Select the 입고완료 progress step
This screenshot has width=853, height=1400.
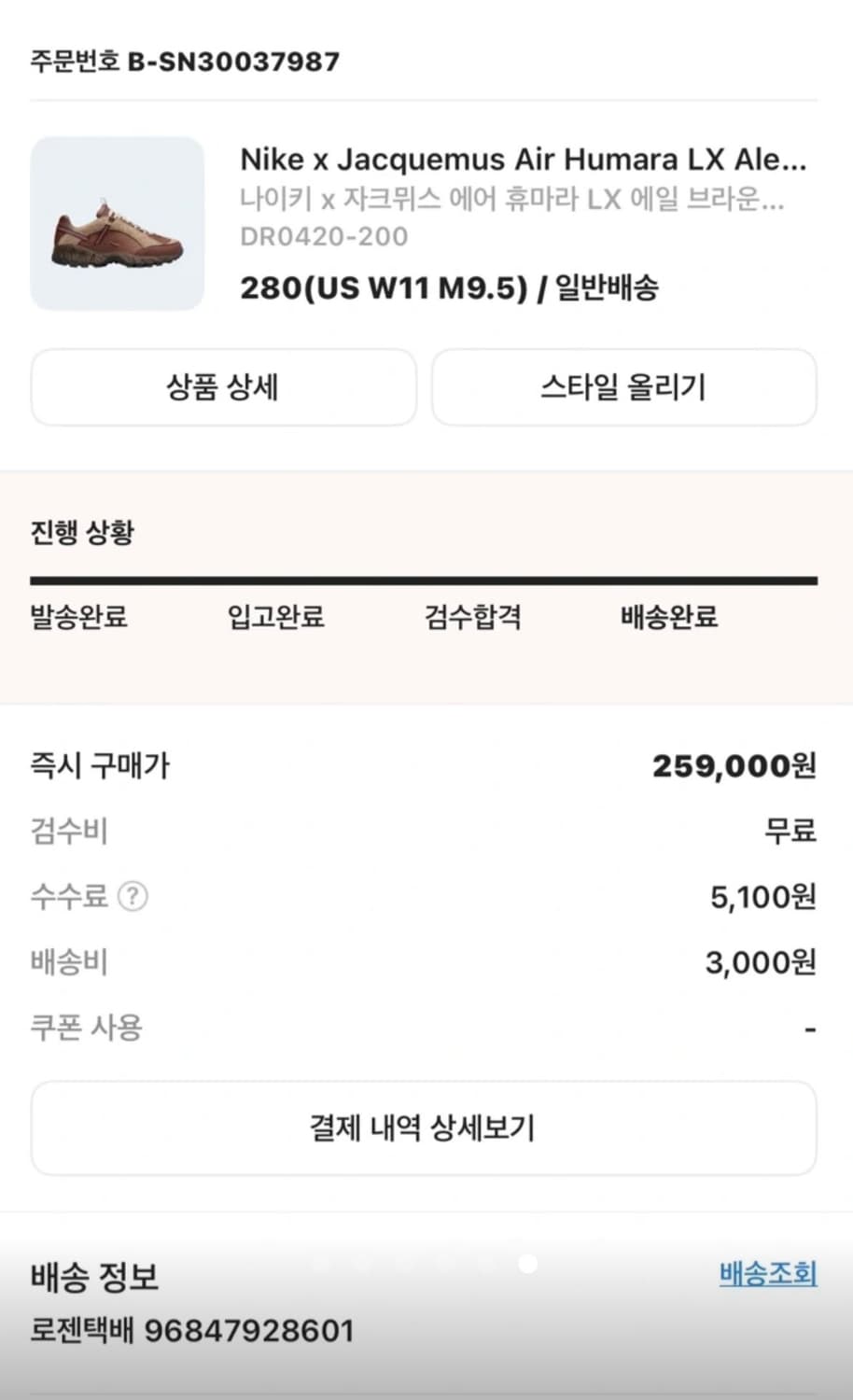[x=277, y=618]
